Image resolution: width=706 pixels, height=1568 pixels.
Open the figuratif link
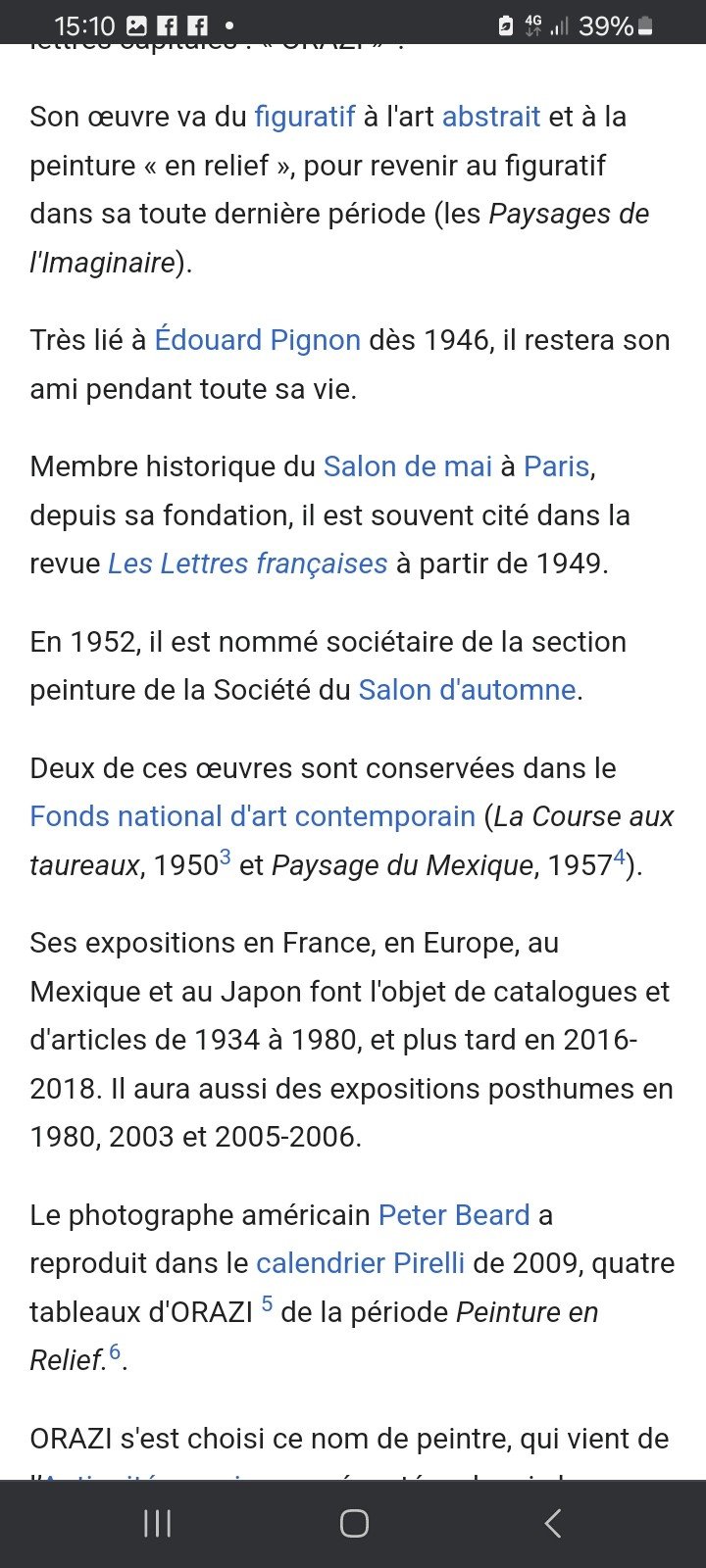coord(304,117)
